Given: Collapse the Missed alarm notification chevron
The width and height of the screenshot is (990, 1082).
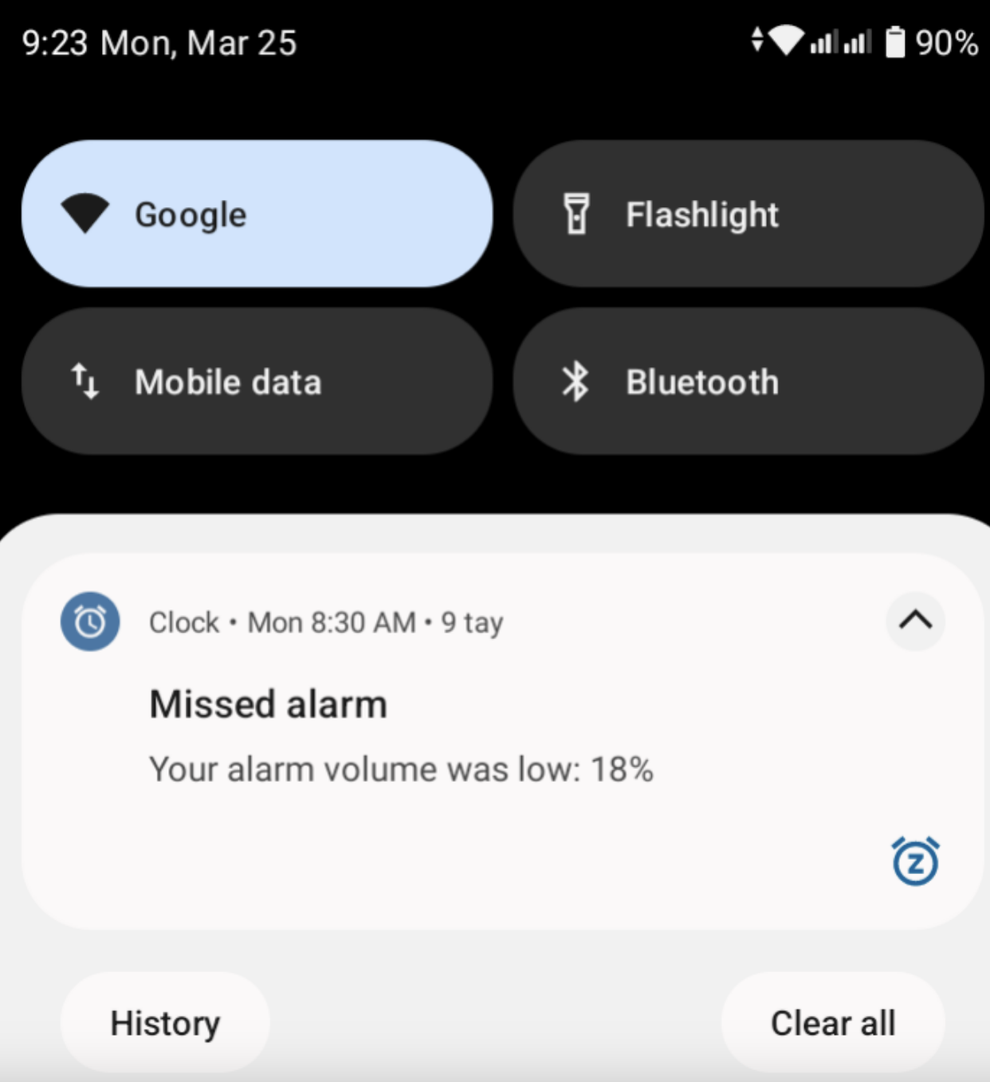Looking at the screenshot, I should point(915,621).
